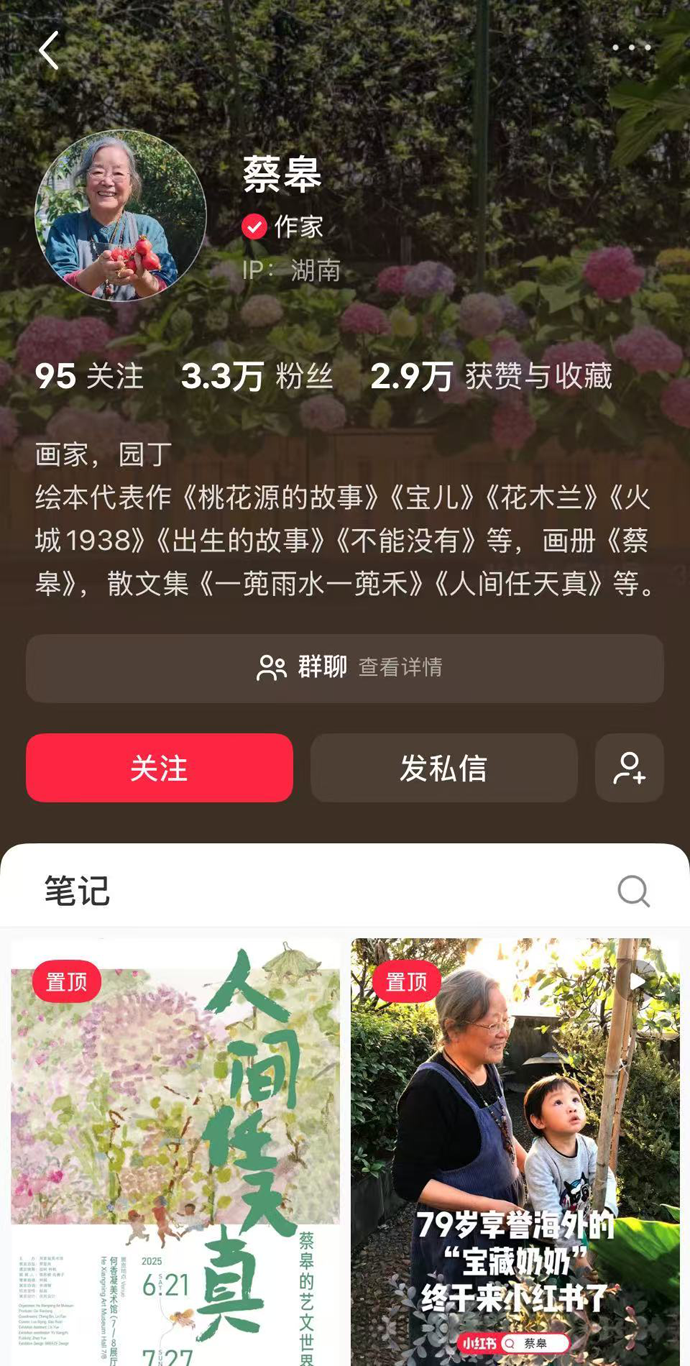Screen dimensions: 690x1366
Task: Tap the recommended users person-plus icon
Action: (629, 768)
